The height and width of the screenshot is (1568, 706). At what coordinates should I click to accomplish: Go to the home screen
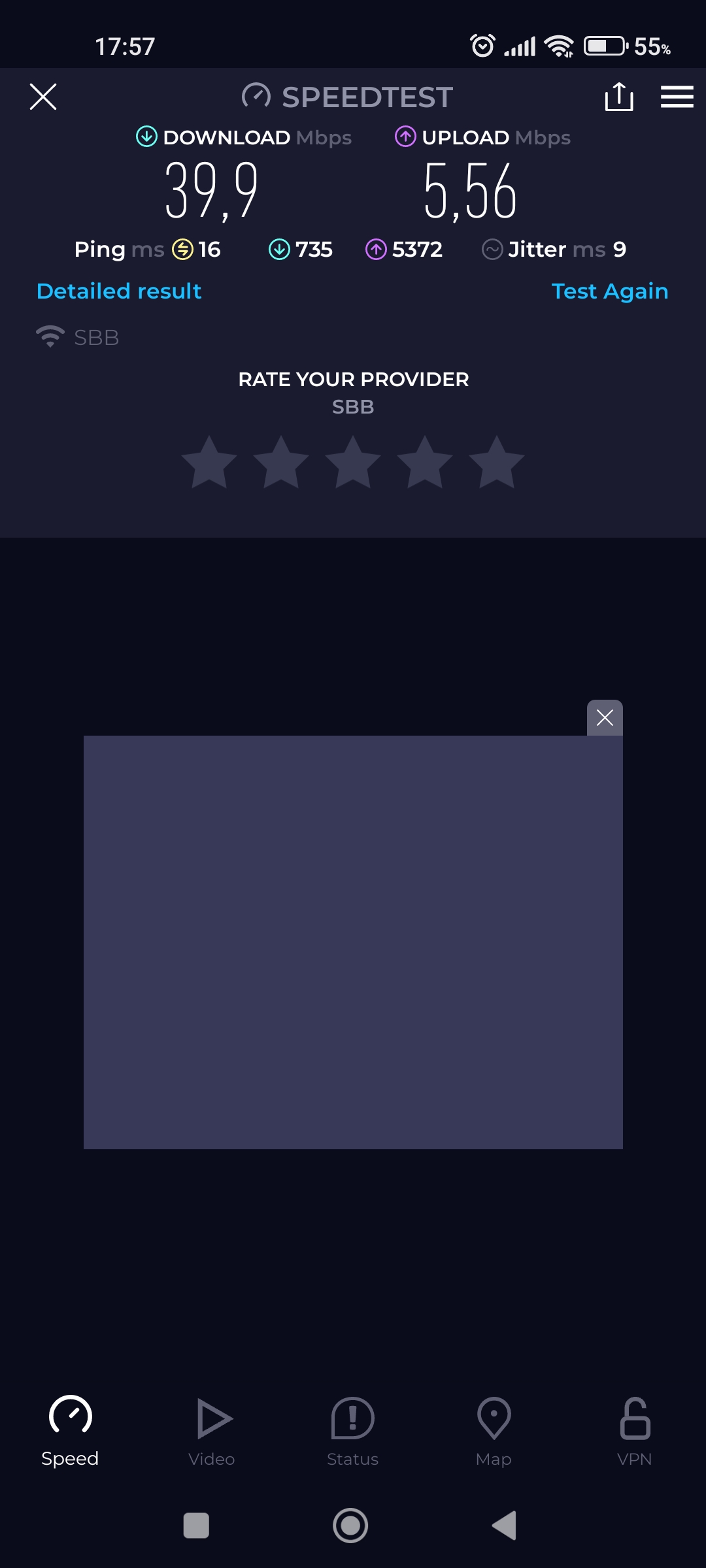pyautogui.click(x=350, y=1526)
